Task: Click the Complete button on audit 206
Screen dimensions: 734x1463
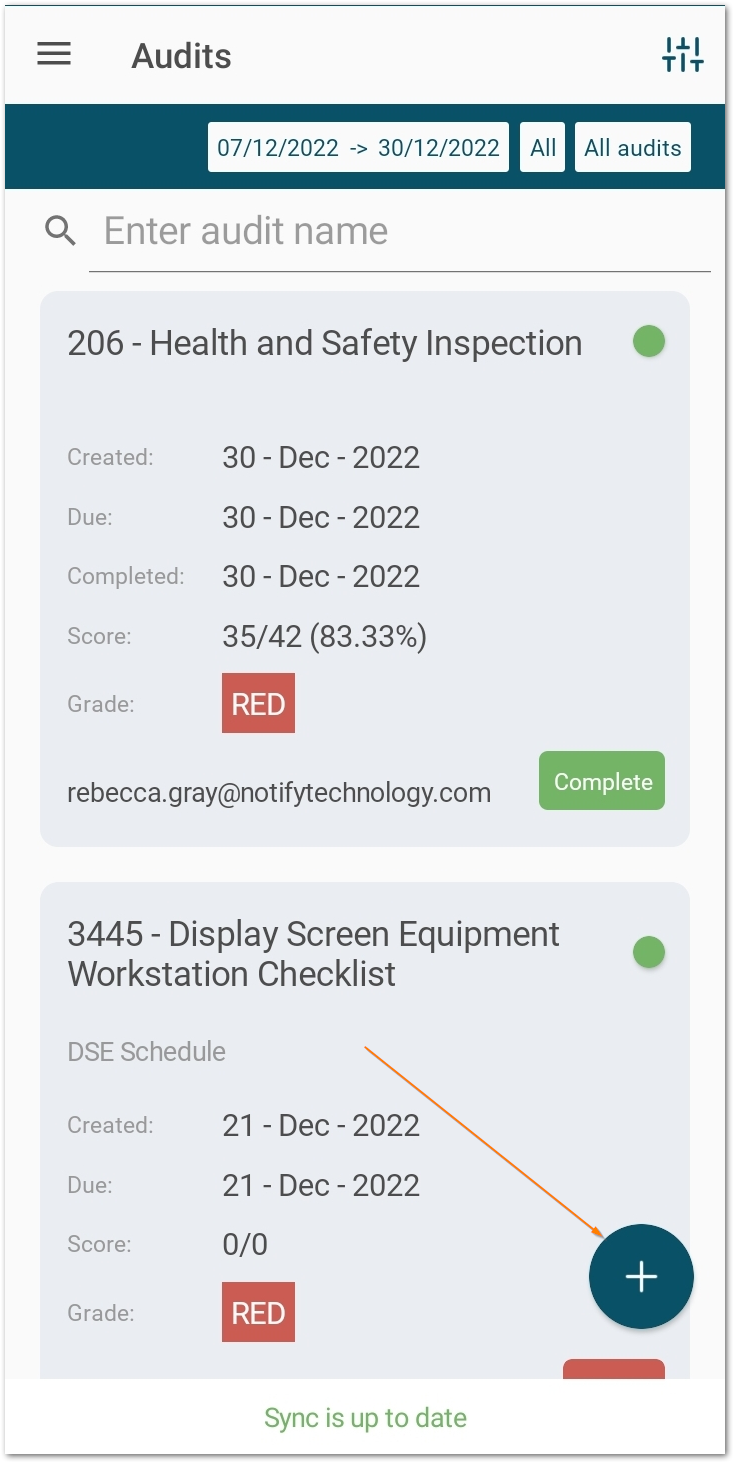Action: pyautogui.click(x=601, y=780)
